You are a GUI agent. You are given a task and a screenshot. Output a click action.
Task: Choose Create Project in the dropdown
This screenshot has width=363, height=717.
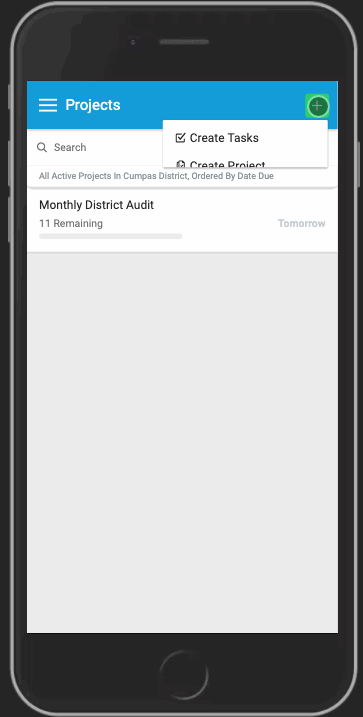coord(245,163)
